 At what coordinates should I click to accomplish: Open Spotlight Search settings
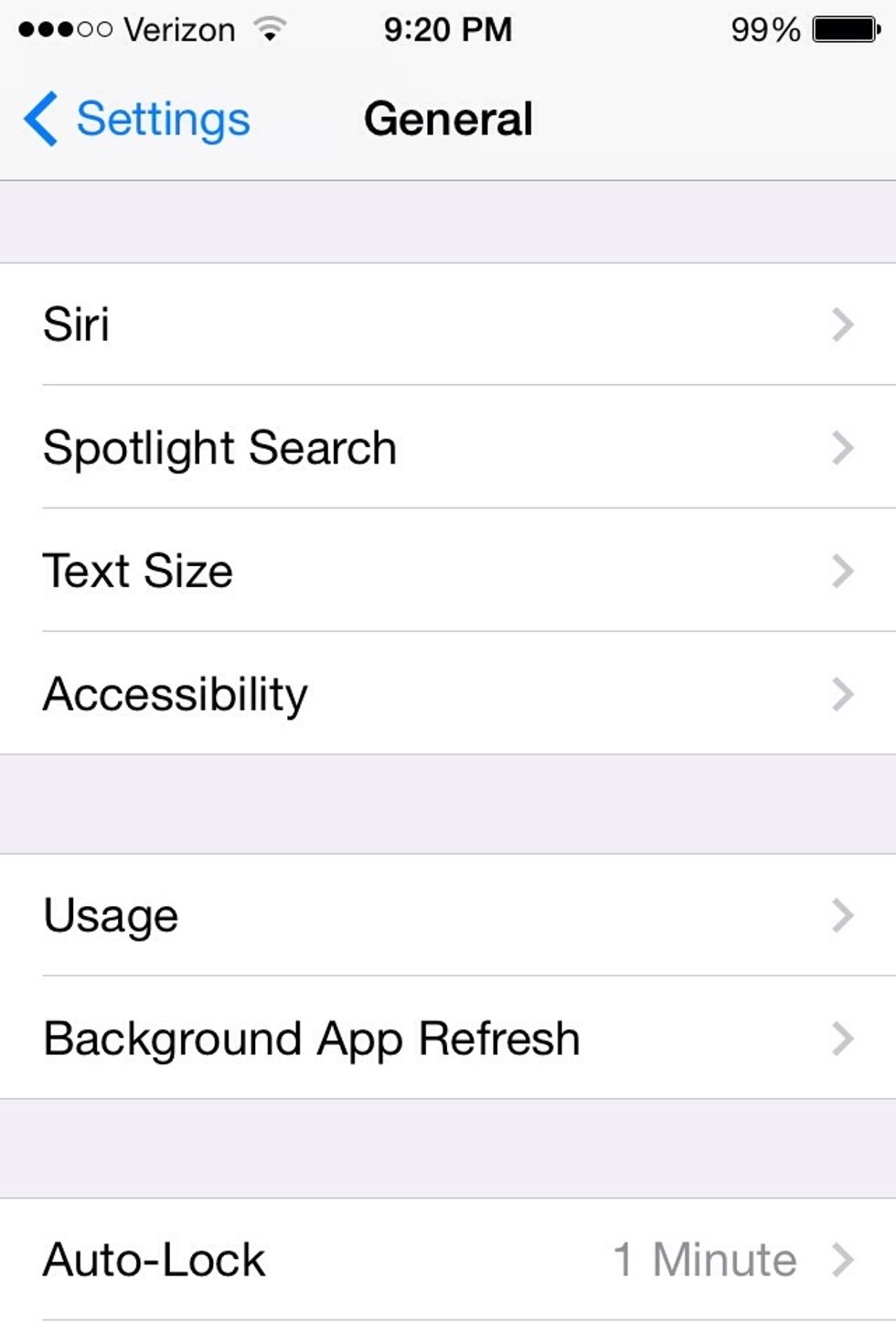coord(366,447)
